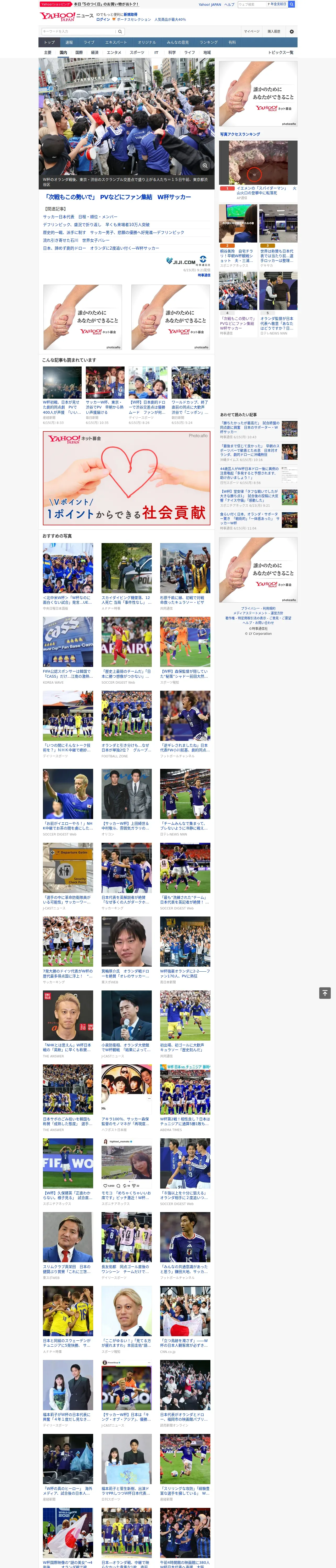The width and height of the screenshot is (336, 1568).
Task: Open the 時事通信 source link
Action: [x=204, y=275]
